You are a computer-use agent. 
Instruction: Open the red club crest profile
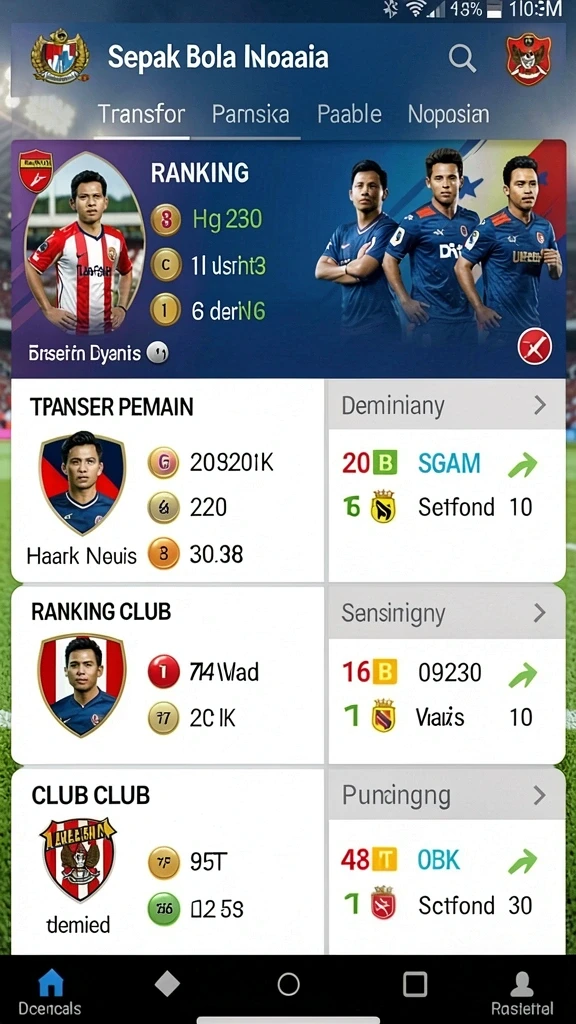(x=528, y=59)
